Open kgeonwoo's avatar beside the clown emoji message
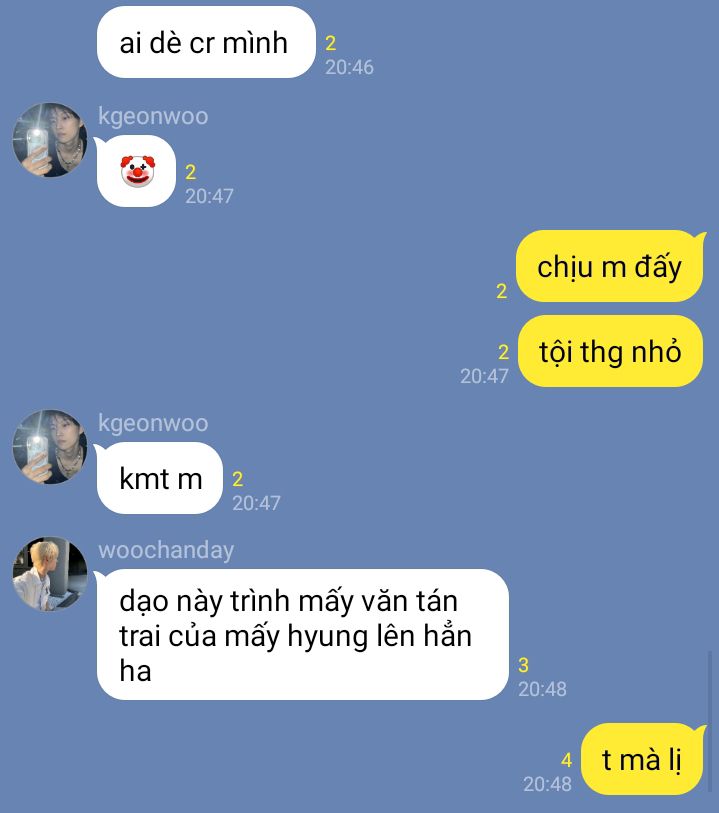719x813 pixels. click(50, 140)
